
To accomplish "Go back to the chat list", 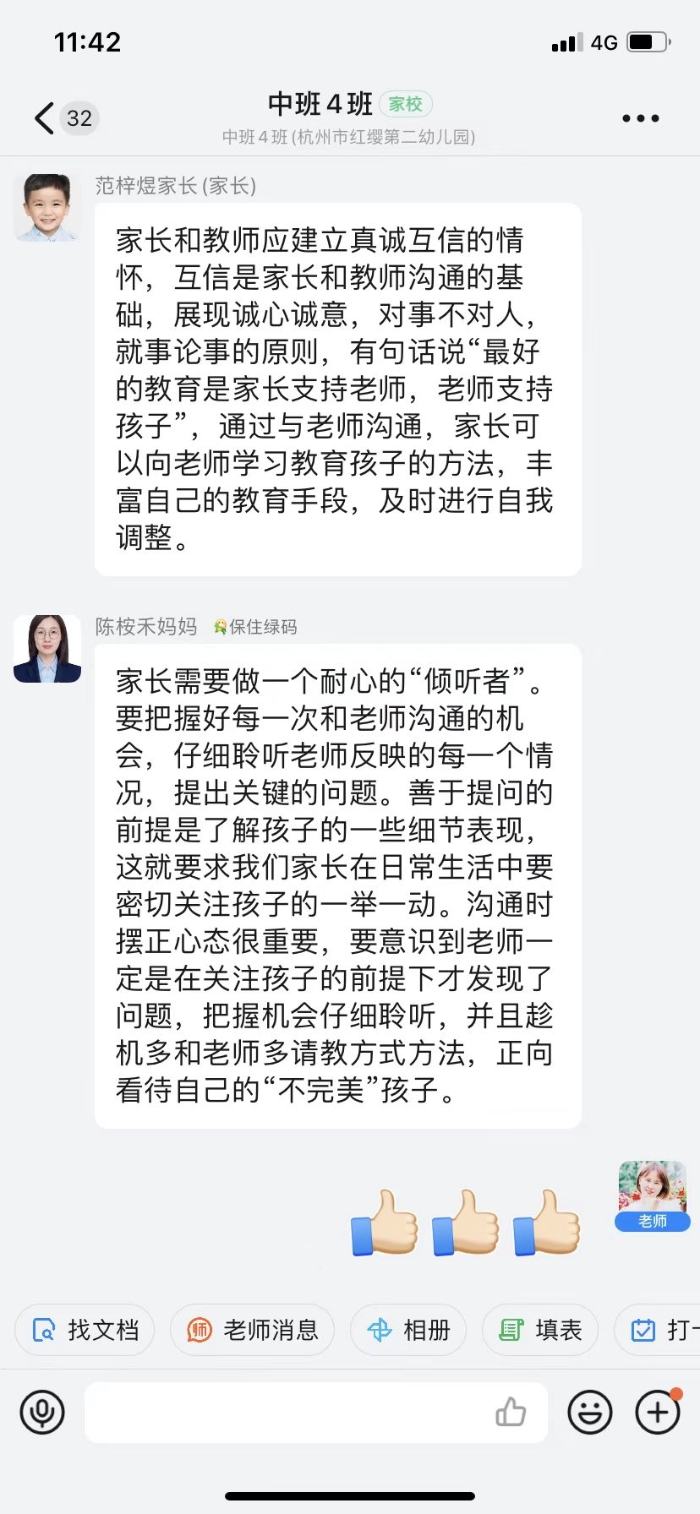I will point(45,118).
